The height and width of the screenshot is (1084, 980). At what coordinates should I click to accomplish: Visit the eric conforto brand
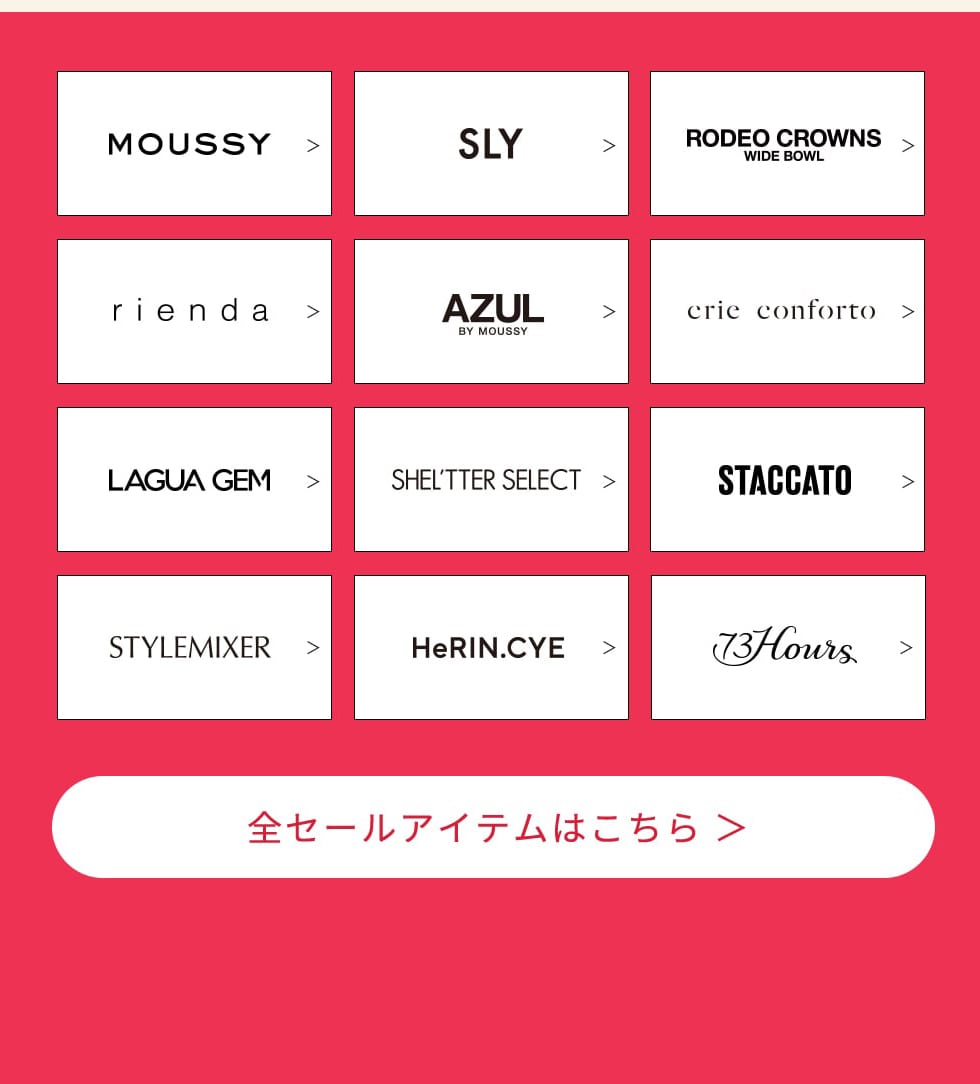787,311
